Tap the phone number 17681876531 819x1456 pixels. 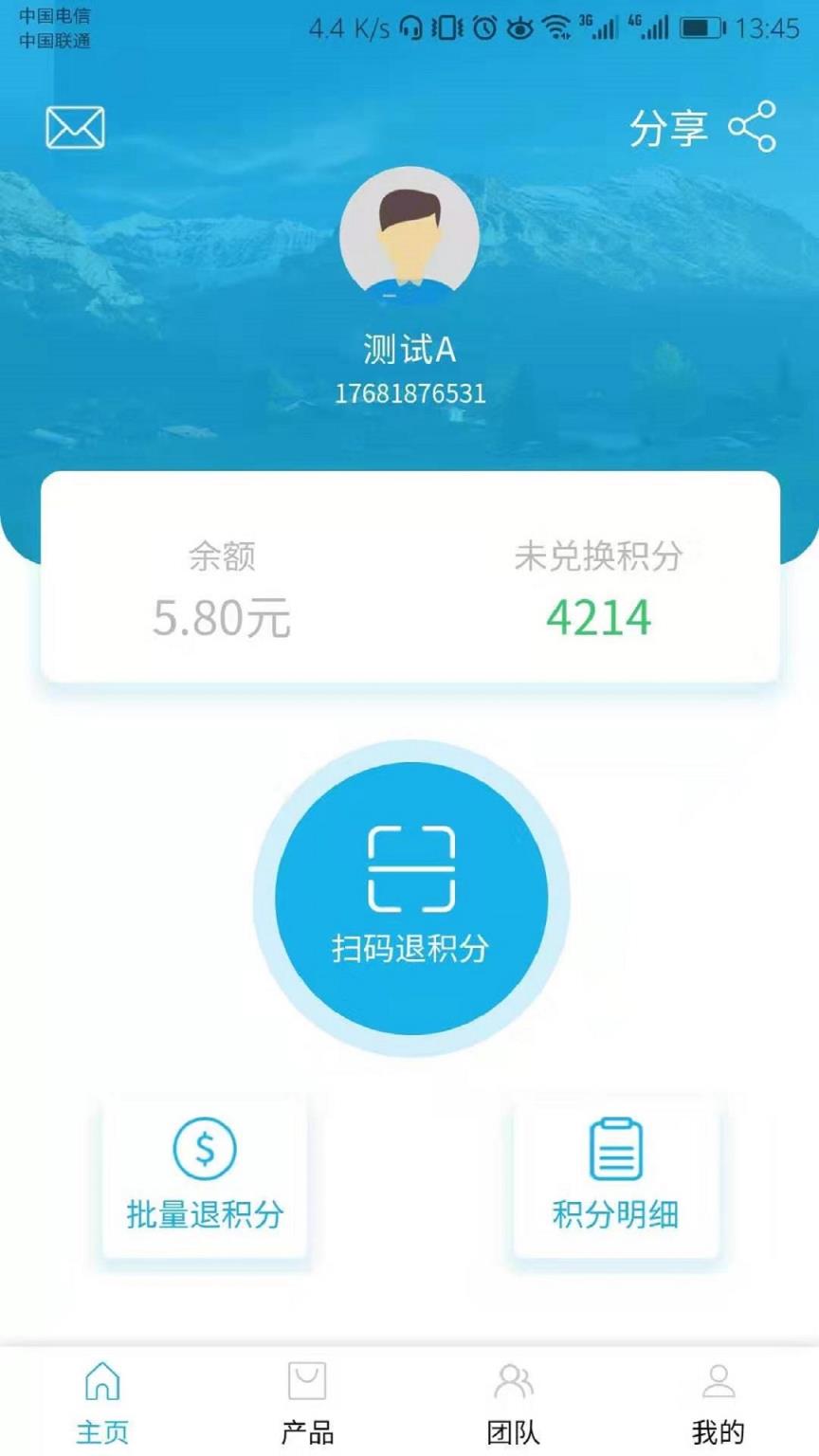409,391
